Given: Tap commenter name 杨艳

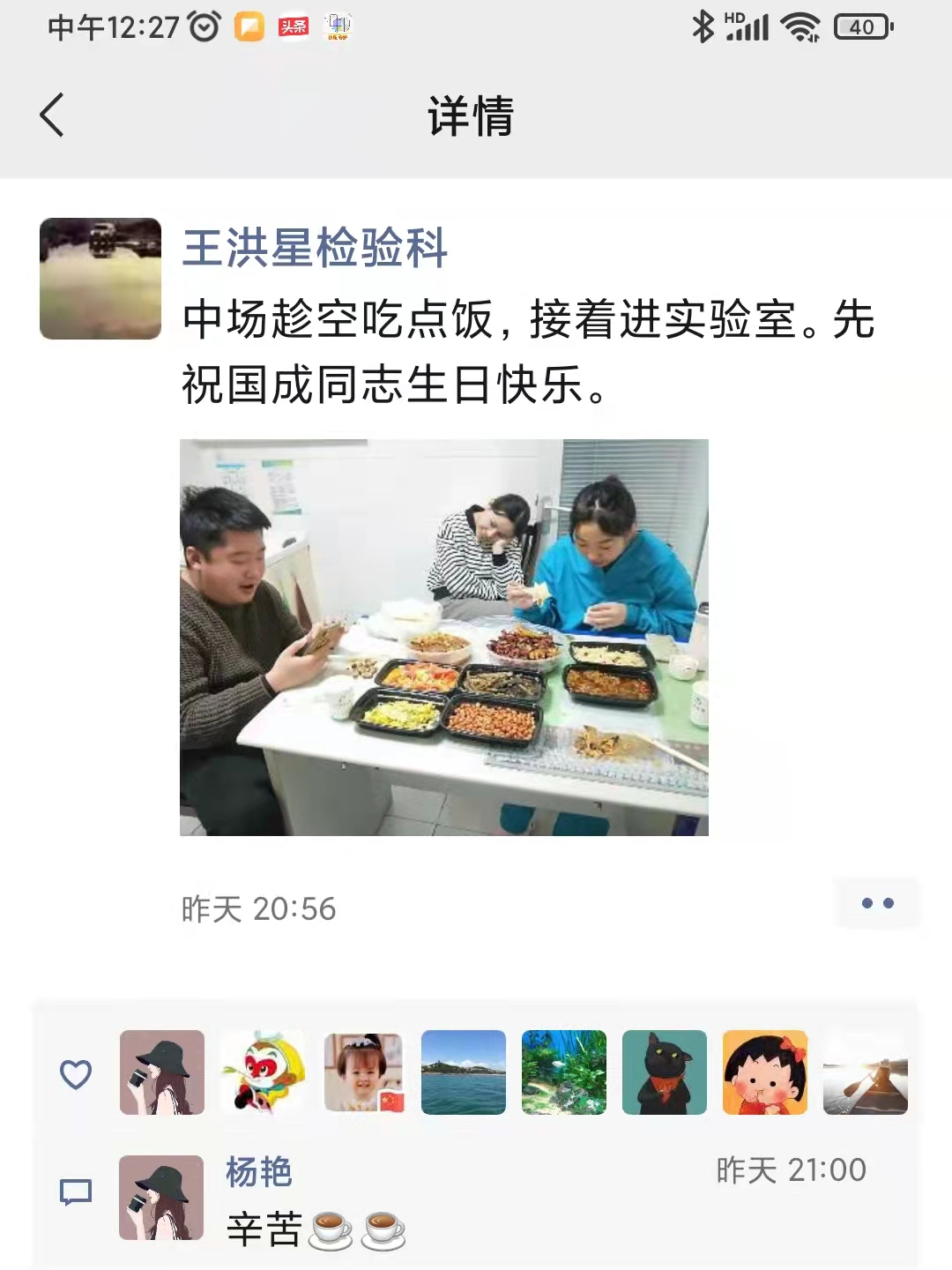Looking at the screenshot, I should click(x=258, y=1172).
